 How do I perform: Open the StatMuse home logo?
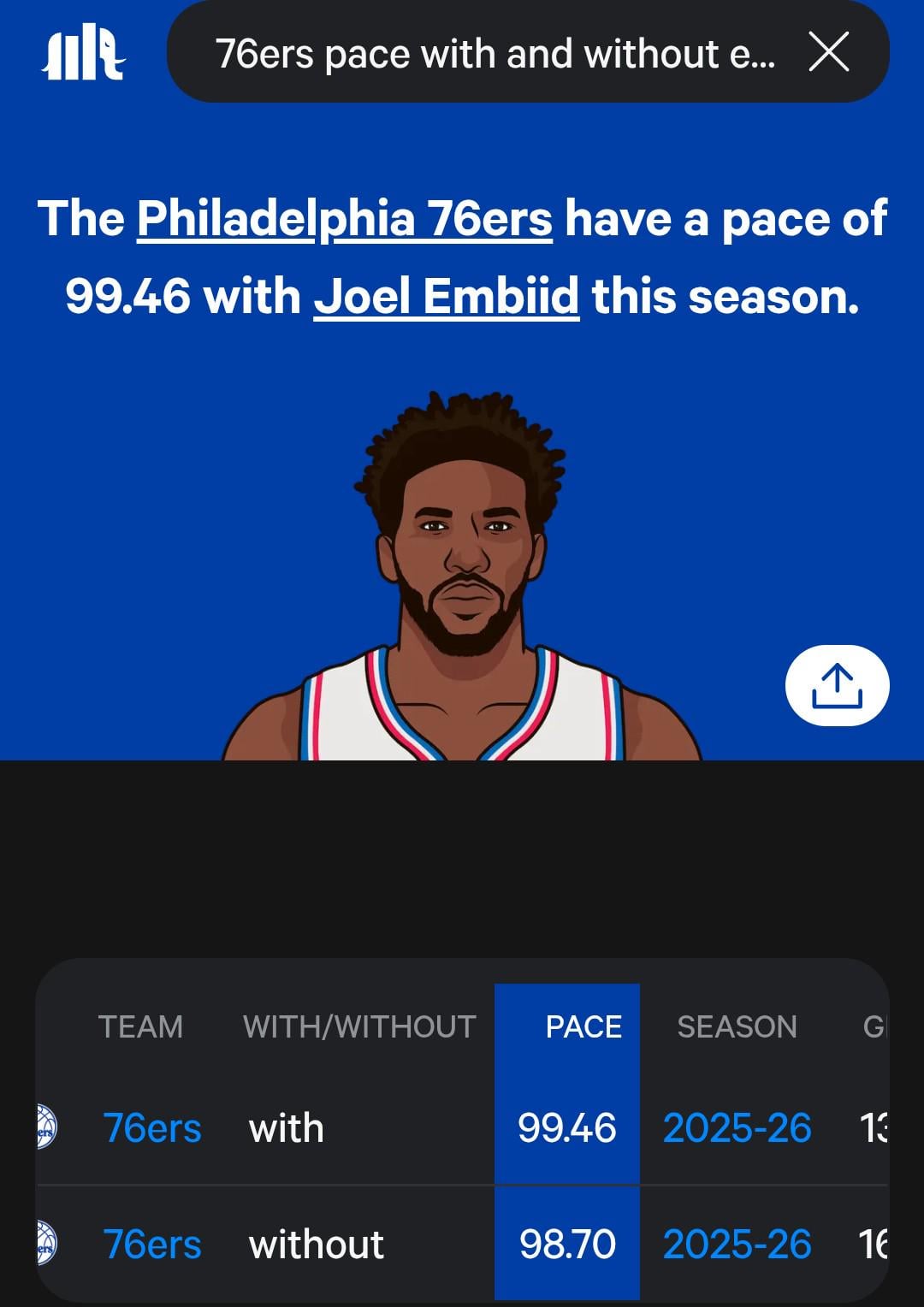tap(83, 55)
